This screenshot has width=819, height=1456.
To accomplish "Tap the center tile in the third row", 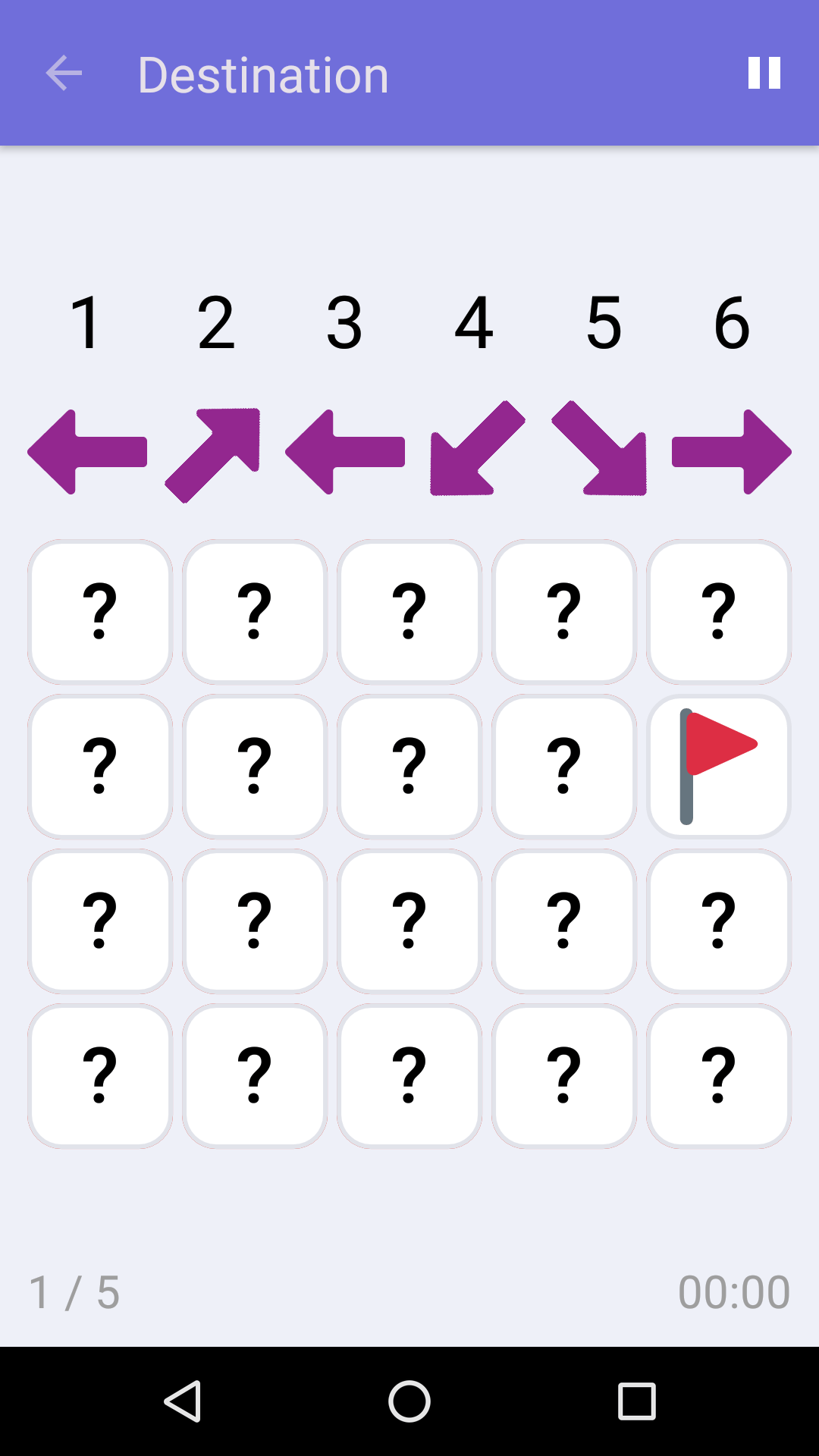I will (x=409, y=920).
